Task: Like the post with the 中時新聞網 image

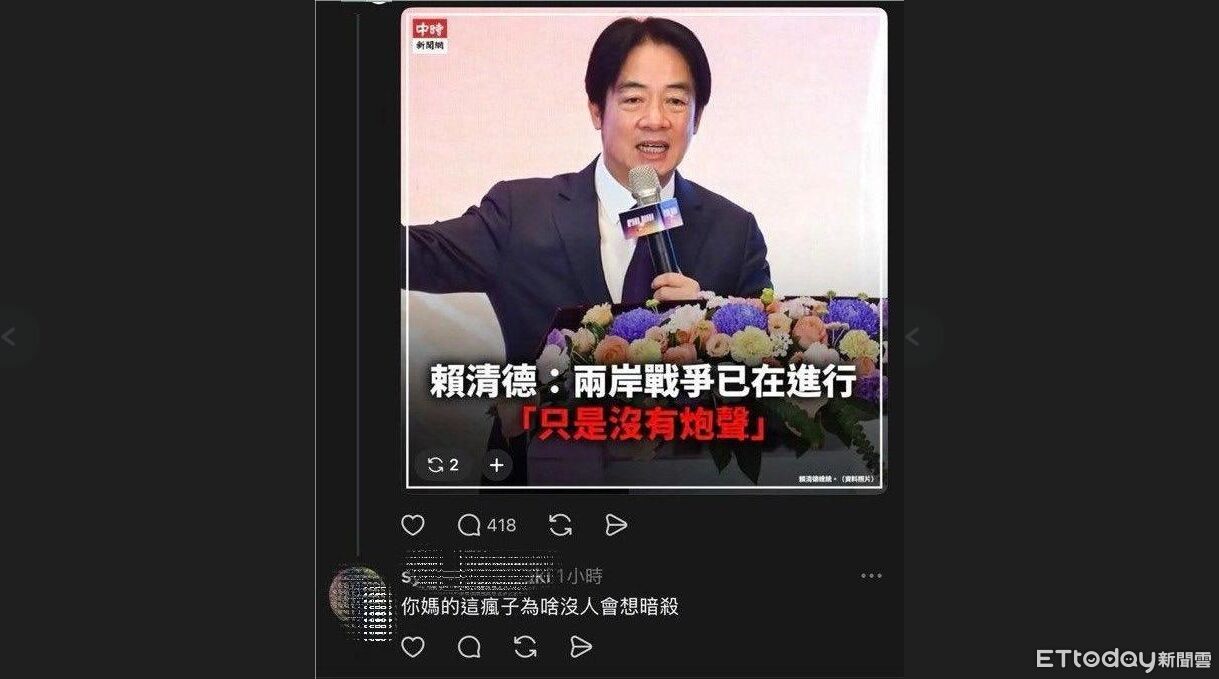Action: point(412,525)
